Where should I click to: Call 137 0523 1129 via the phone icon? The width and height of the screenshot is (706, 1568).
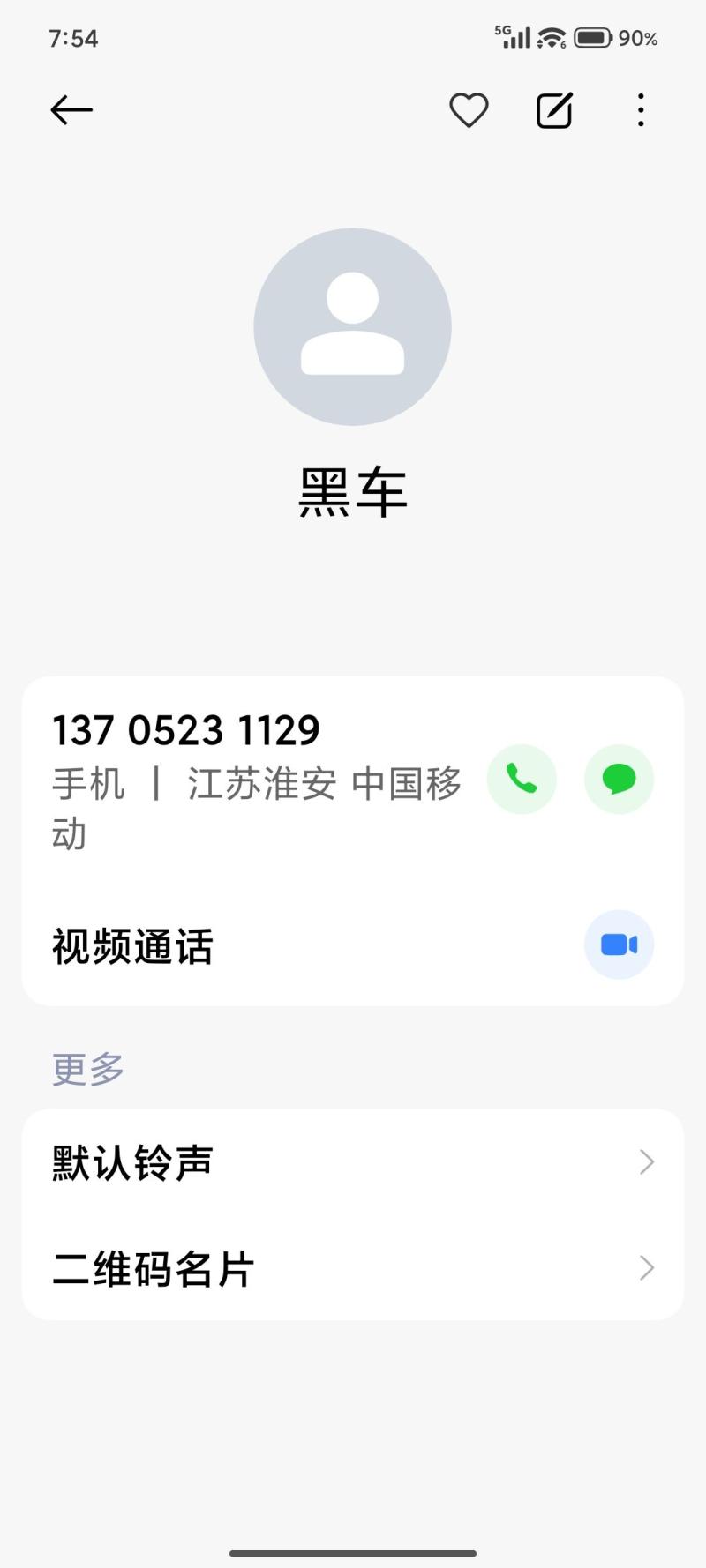[522, 779]
